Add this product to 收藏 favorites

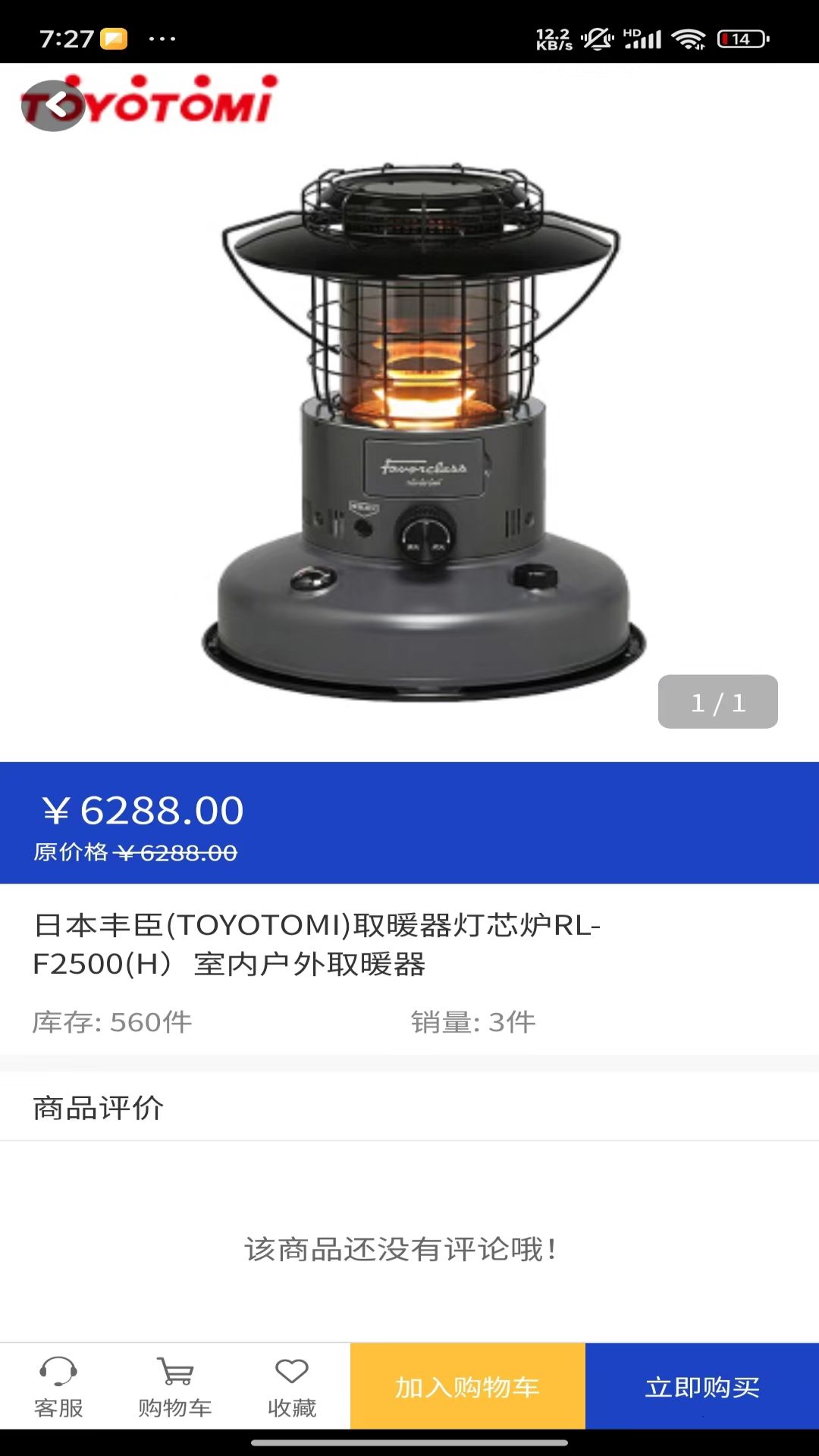point(291,1387)
